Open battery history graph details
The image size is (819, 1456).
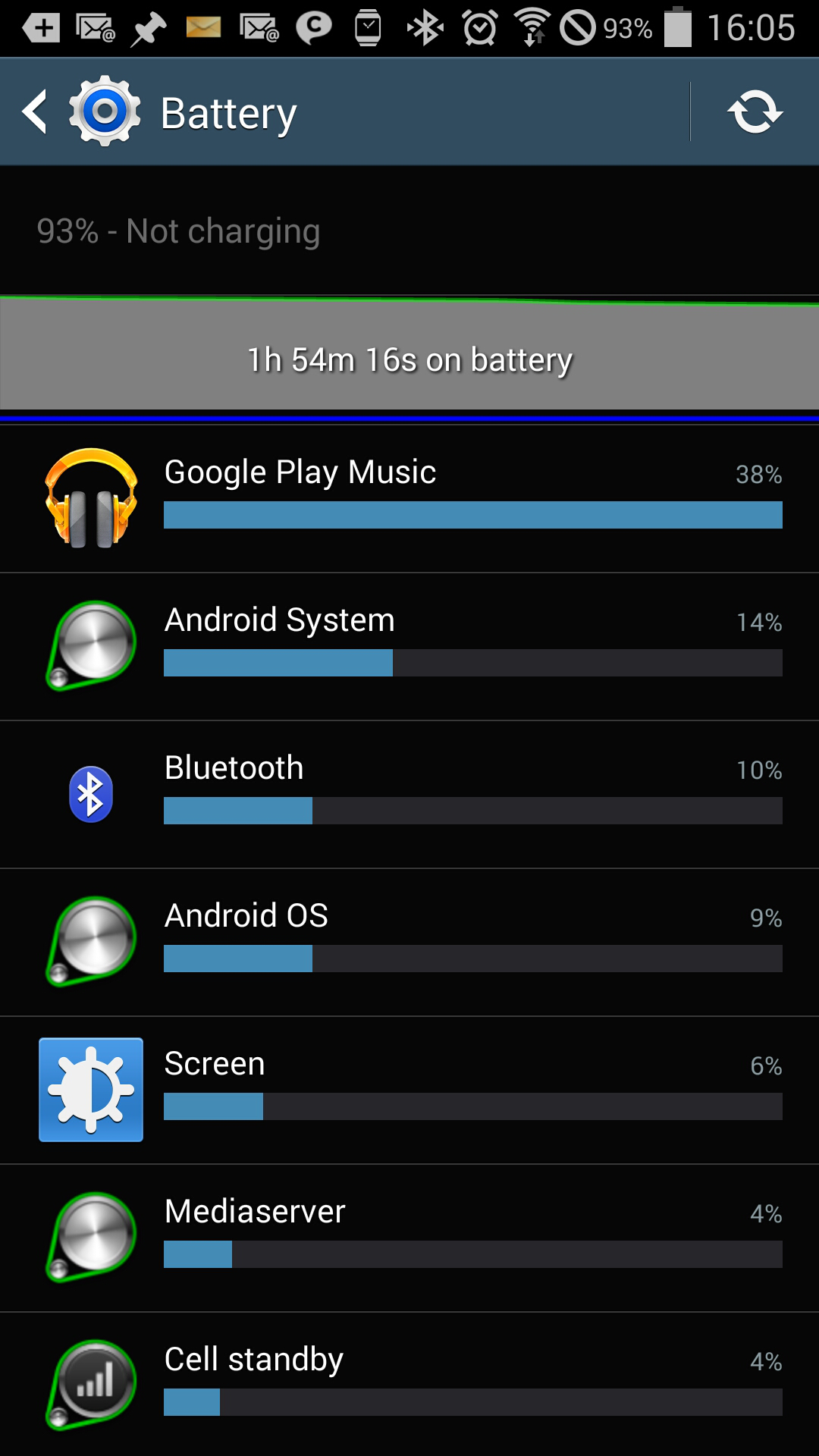(409, 358)
